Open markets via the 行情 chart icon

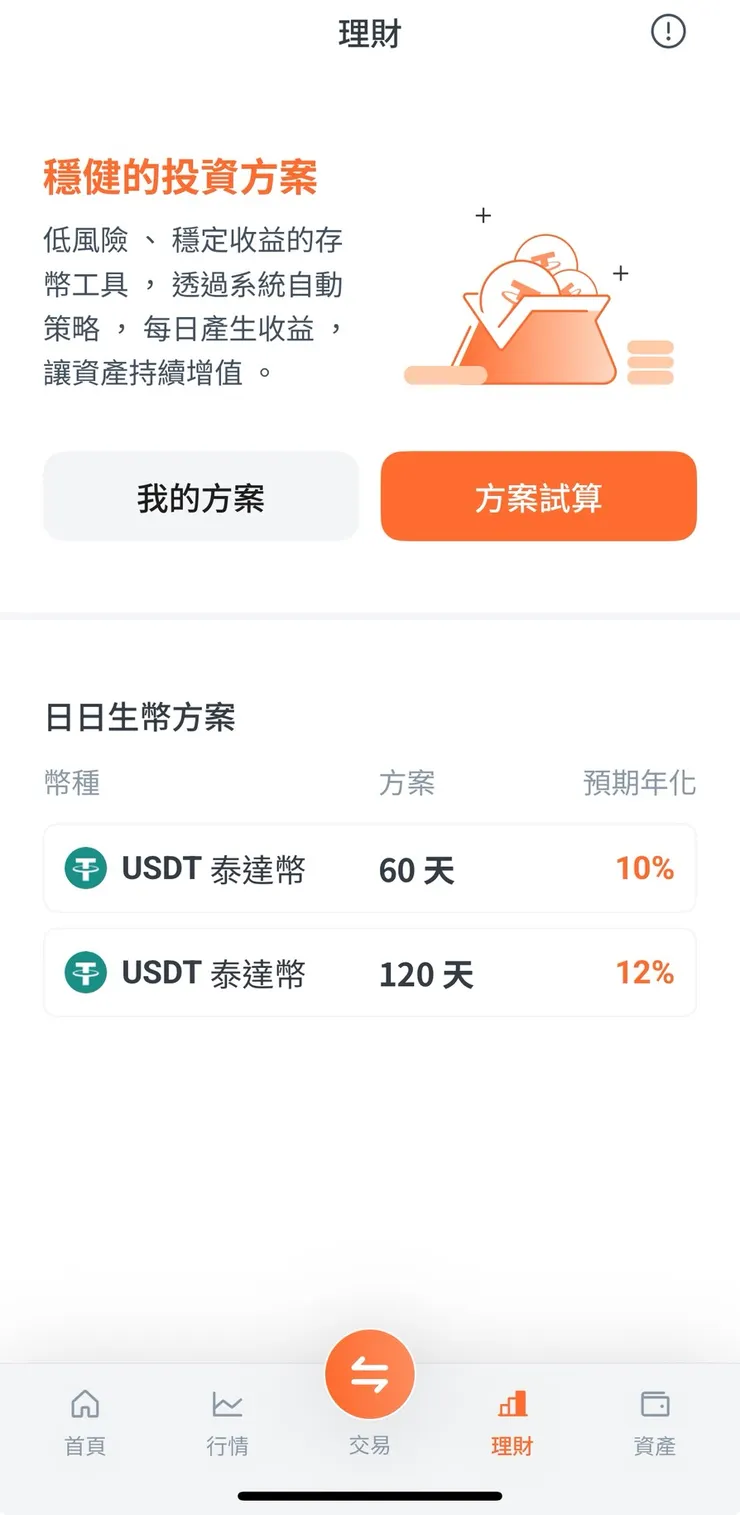click(x=227, y=1403)
